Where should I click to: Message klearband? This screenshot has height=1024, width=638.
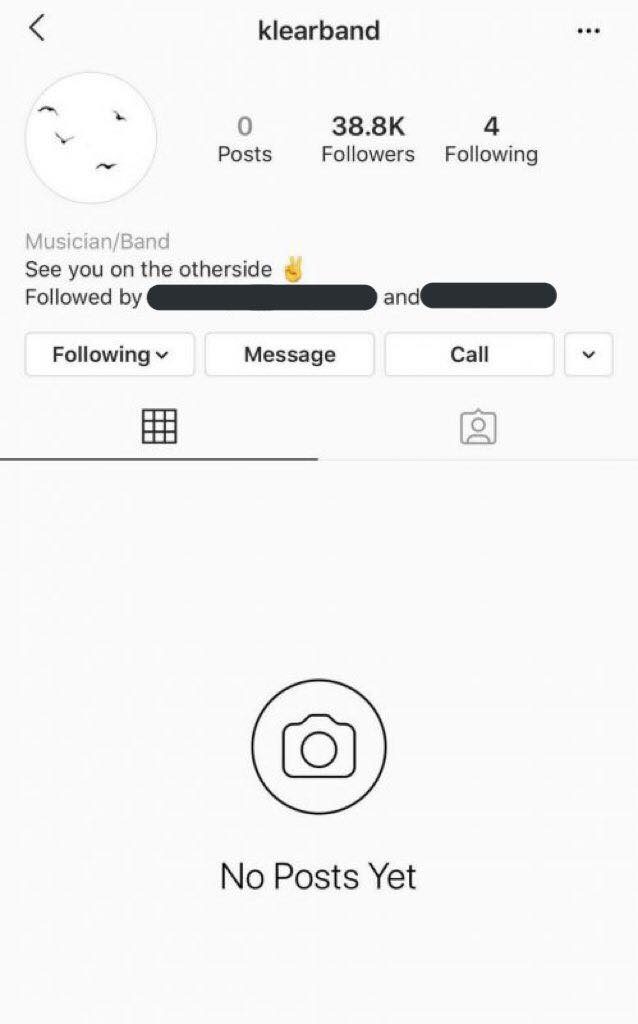(289, 354)
